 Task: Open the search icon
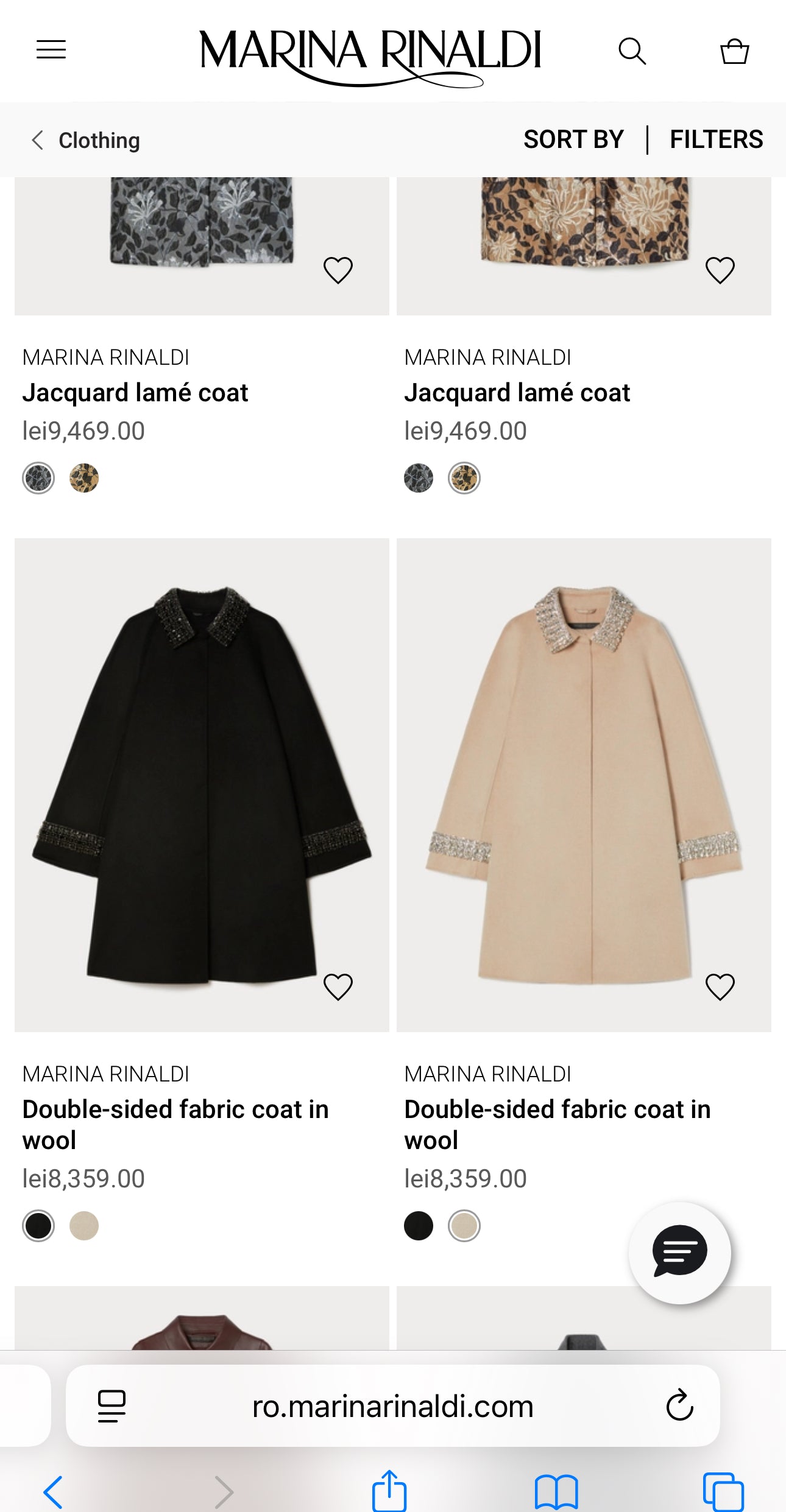pos(632,51)
